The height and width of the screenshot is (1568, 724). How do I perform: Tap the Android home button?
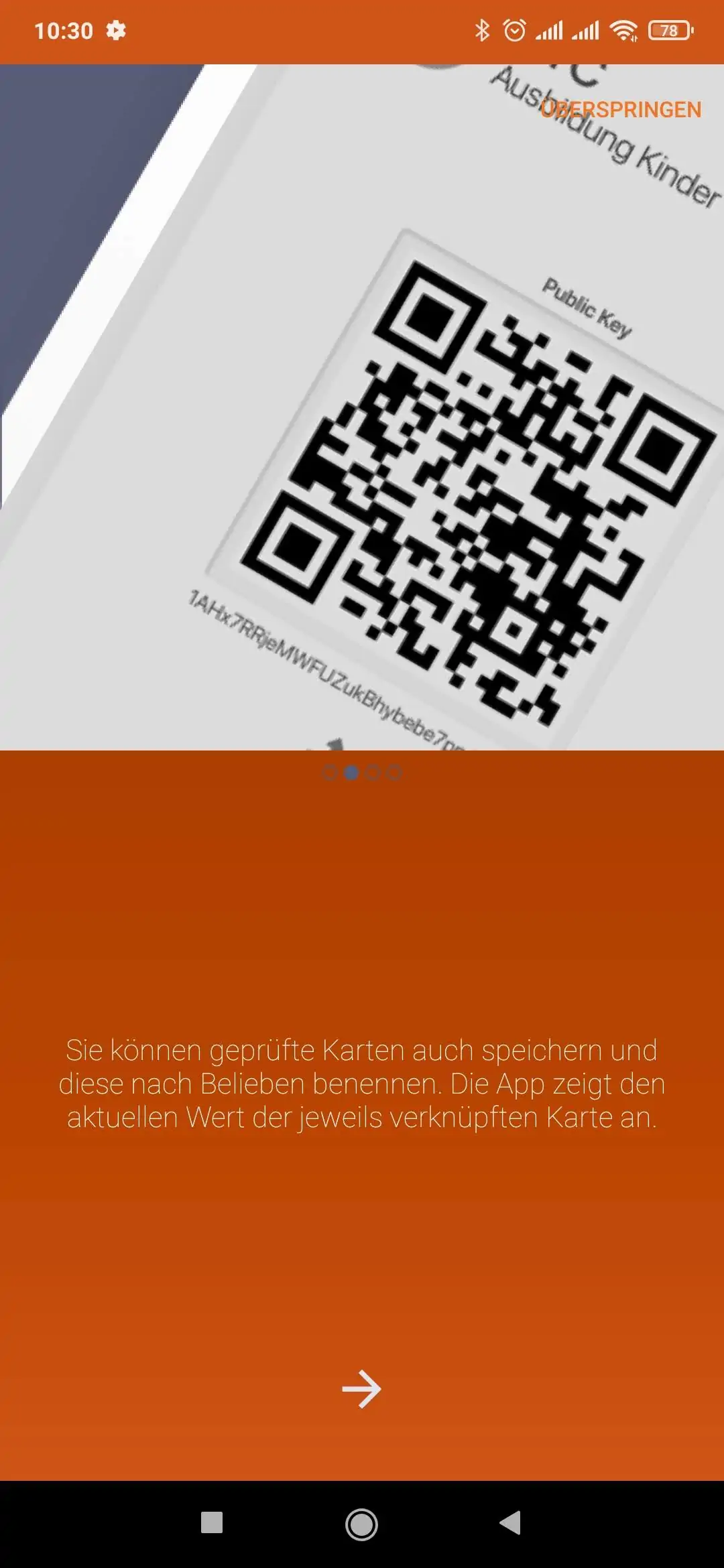click(x=362, y=1524)
